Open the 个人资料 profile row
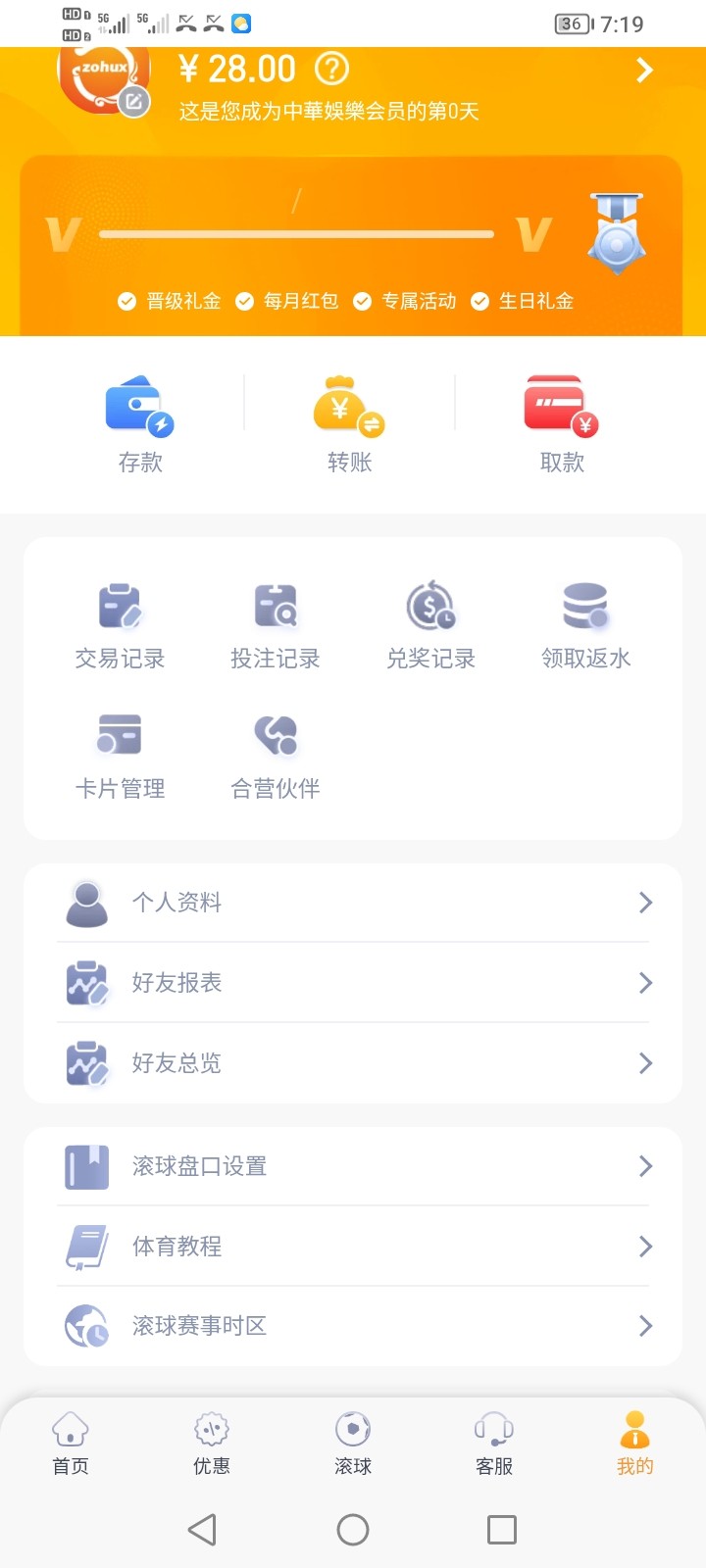This screenshot has height=1568, width=706. (353, 903)
